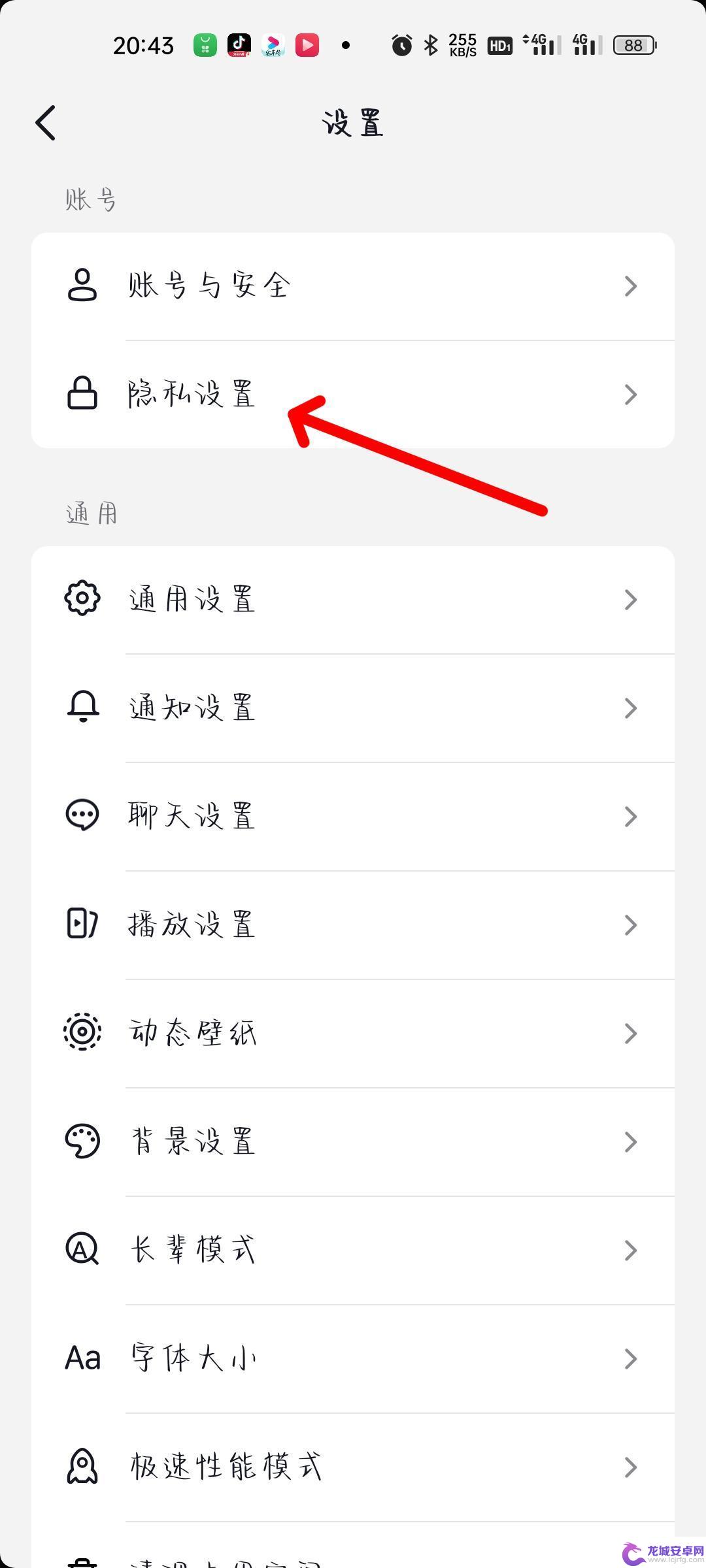Tap the back arrow at top left

(46, 122)
